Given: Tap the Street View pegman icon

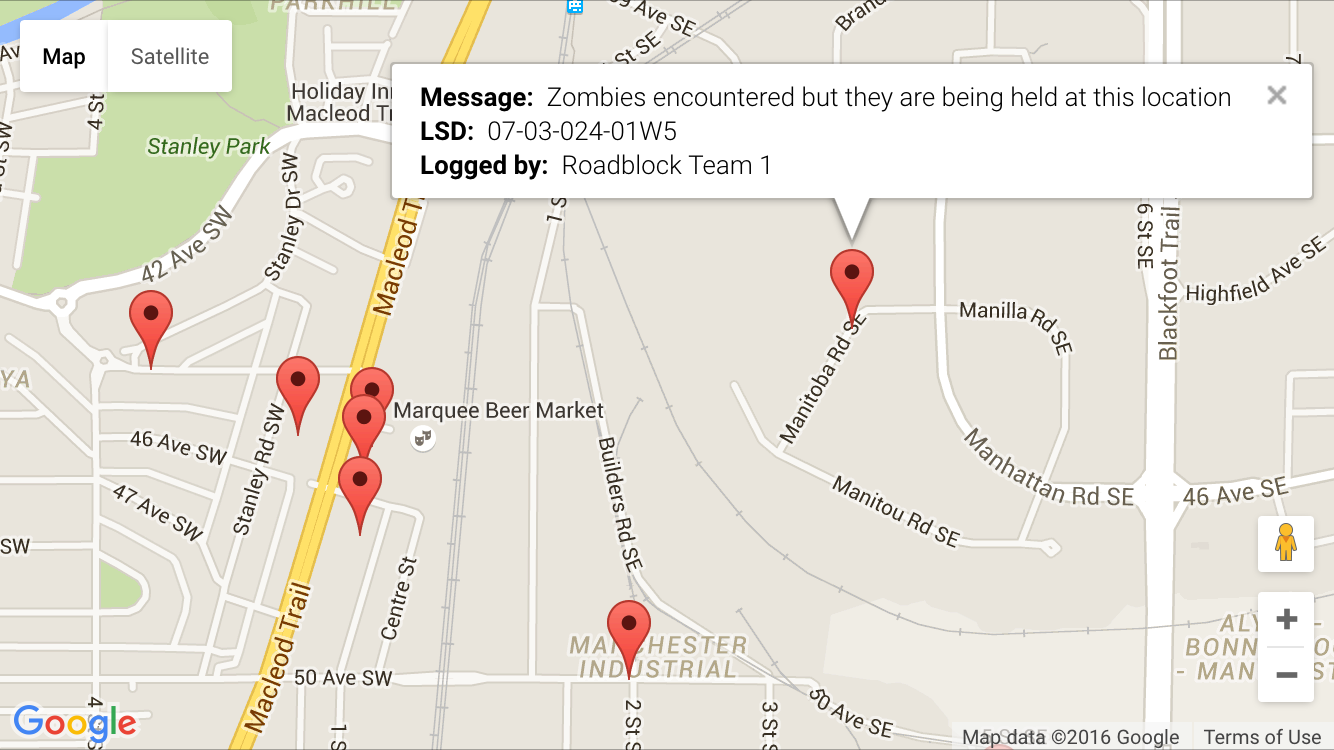Looking at the screenshot, I should pyautogui.click(x=1286, y=543).
